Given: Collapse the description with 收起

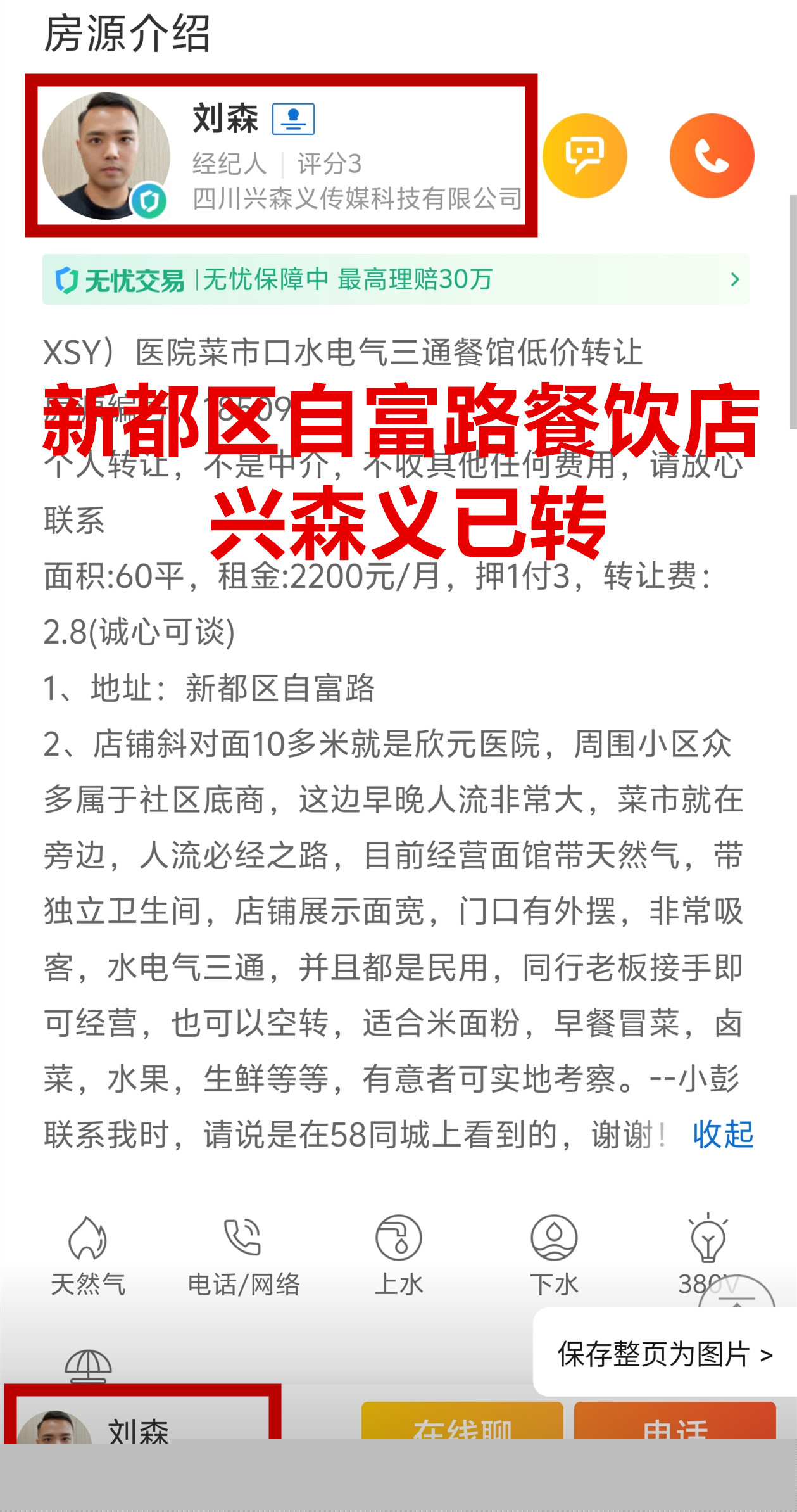Looking at the screenshot, I should pos(723,1134).
